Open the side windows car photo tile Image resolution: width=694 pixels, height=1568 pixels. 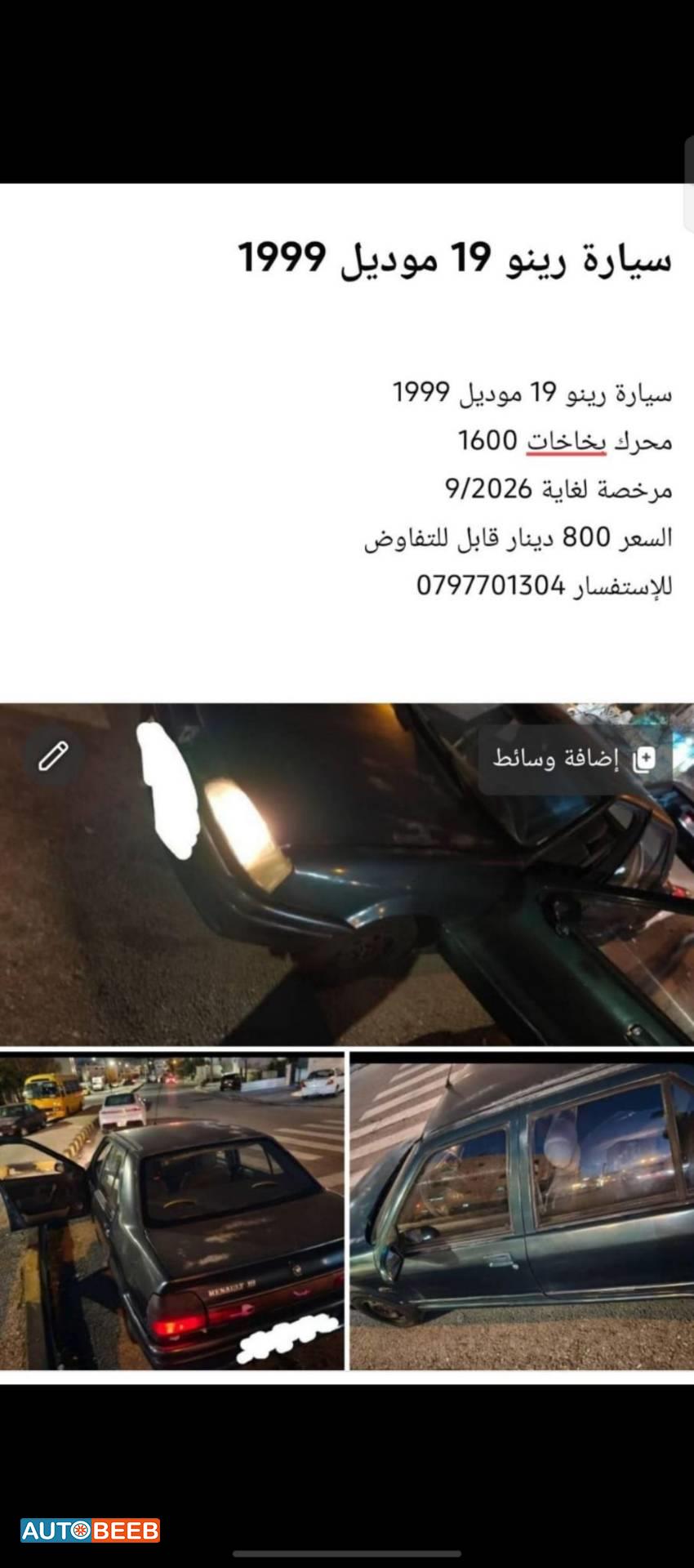(522, 1211)
